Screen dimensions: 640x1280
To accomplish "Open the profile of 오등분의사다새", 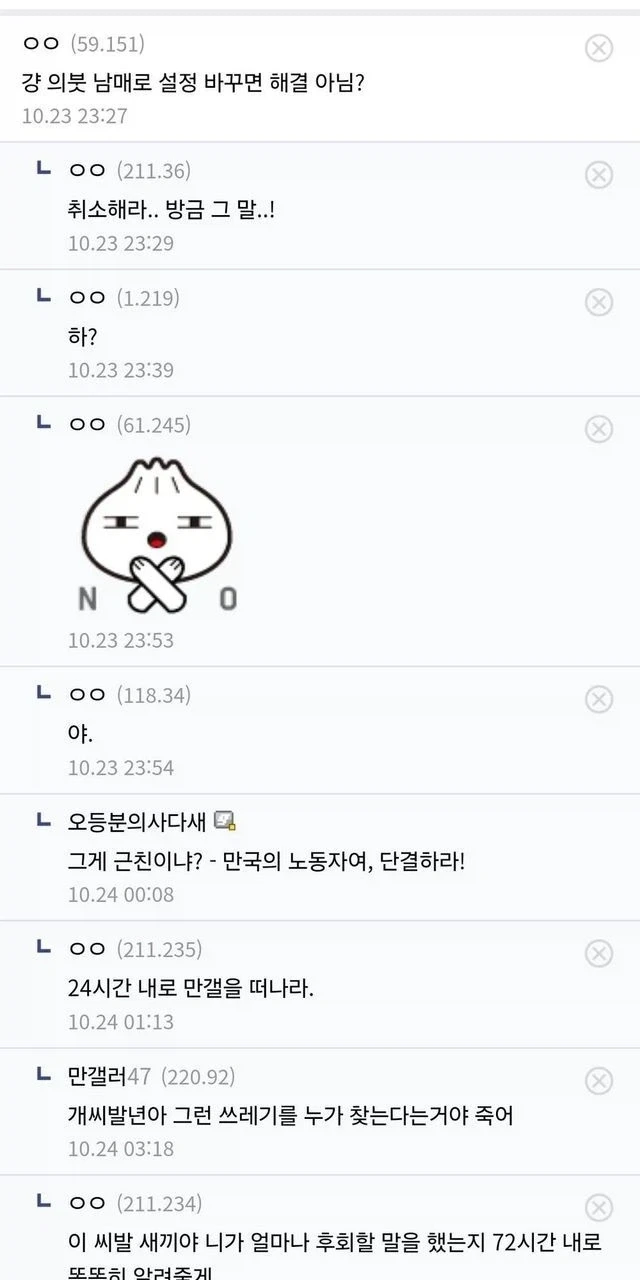I will [x=138, y=822].
